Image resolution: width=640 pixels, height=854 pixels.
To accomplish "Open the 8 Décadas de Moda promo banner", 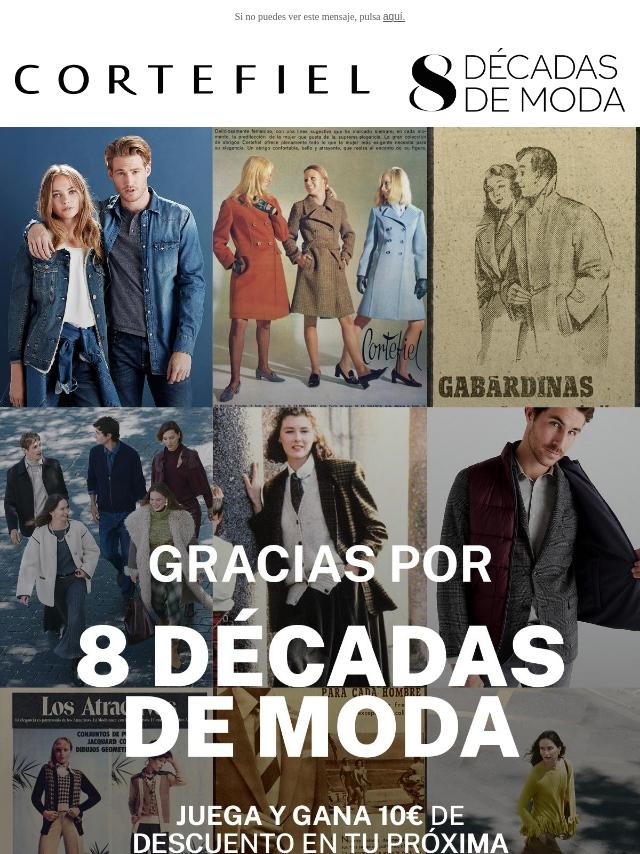I will coord(320,490).
